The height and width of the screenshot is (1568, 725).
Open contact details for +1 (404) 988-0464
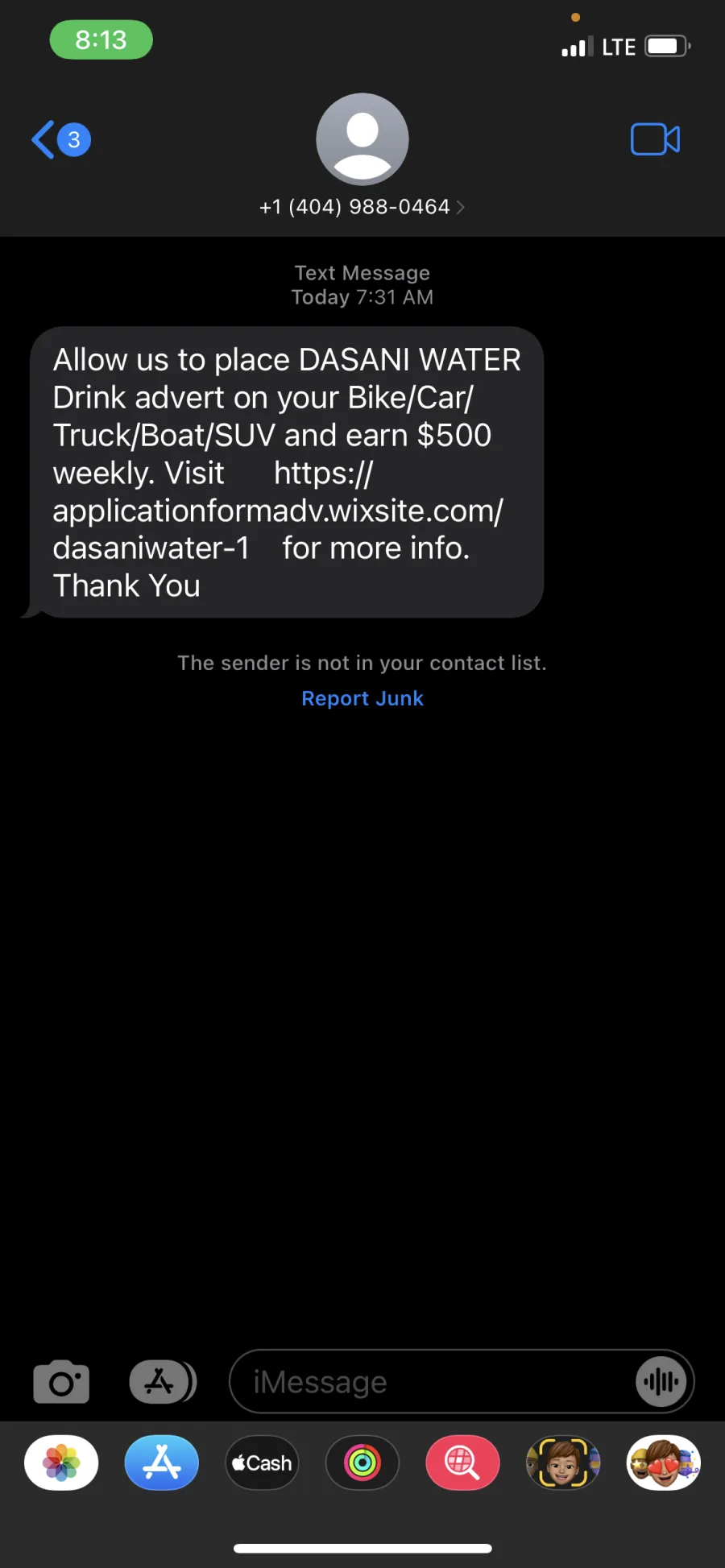tap(362, 207)
